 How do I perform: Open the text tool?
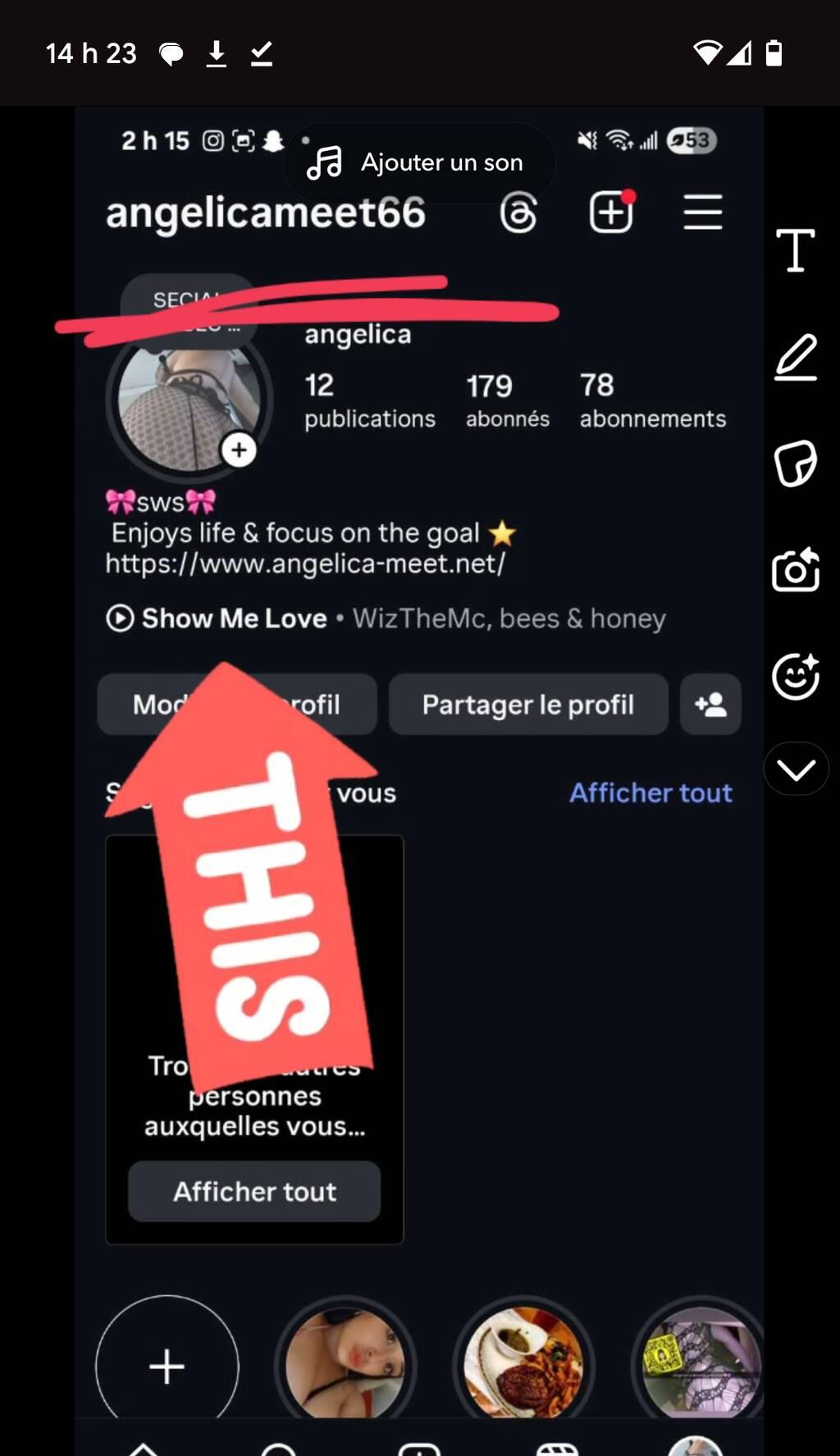tap(795, 250)
